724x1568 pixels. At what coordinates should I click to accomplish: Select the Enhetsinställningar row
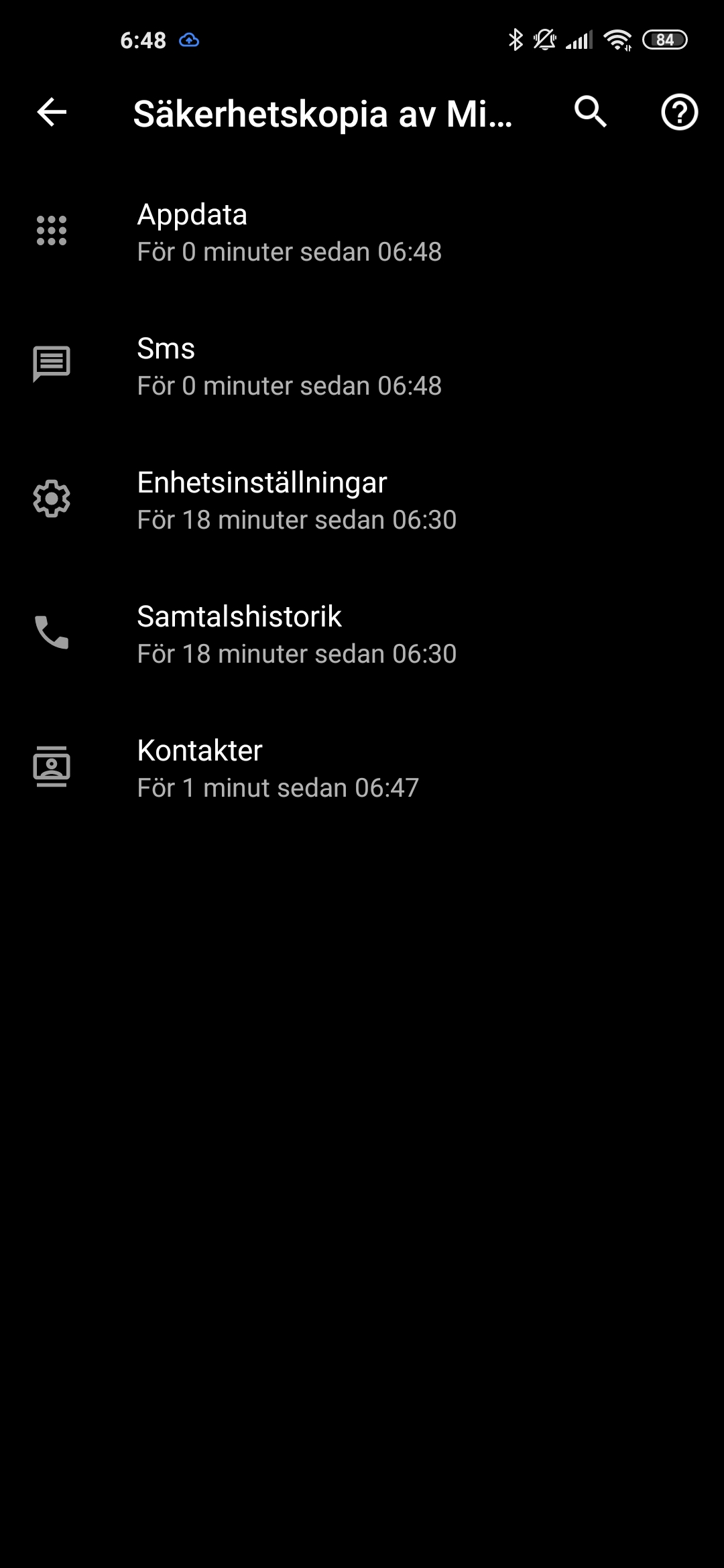362,500
